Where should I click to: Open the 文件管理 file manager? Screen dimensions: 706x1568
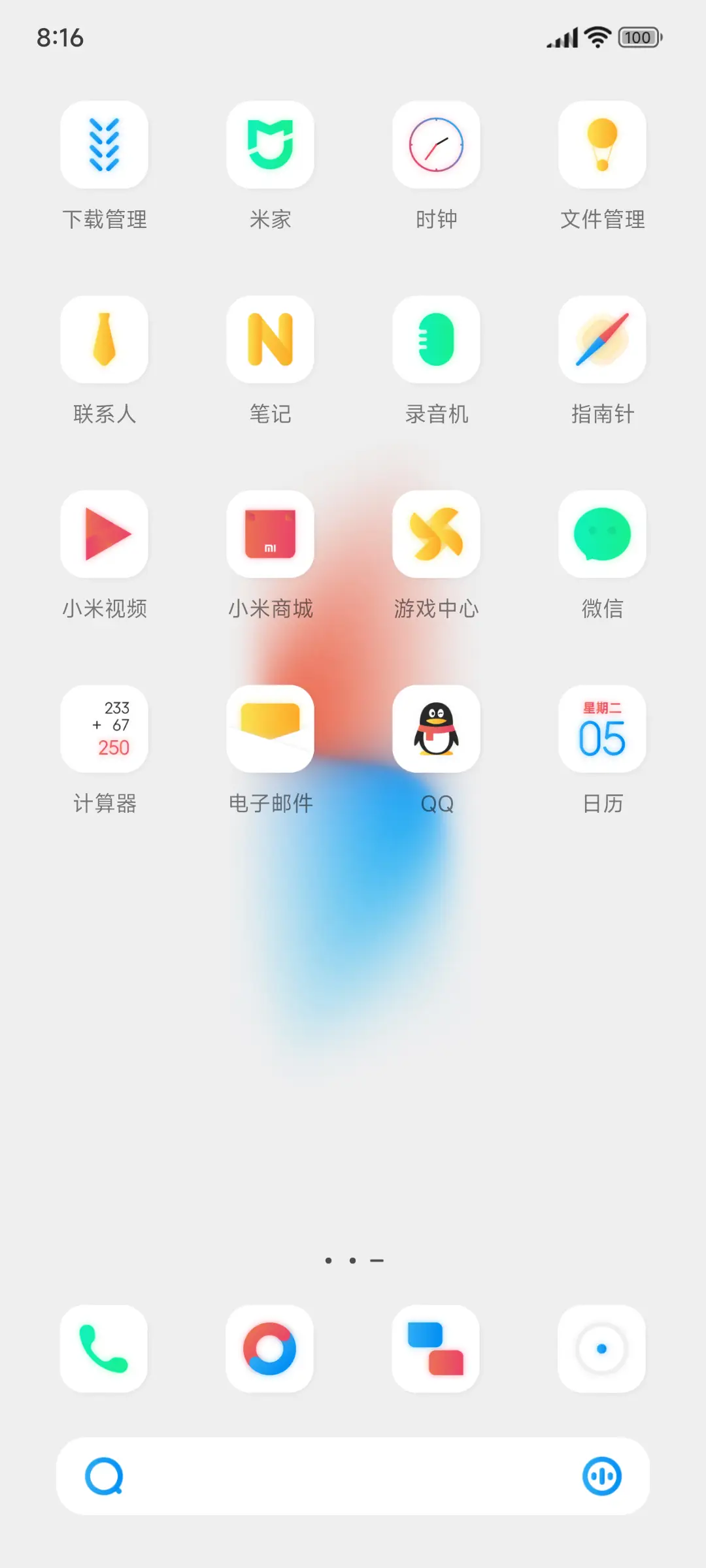[602, 145]
